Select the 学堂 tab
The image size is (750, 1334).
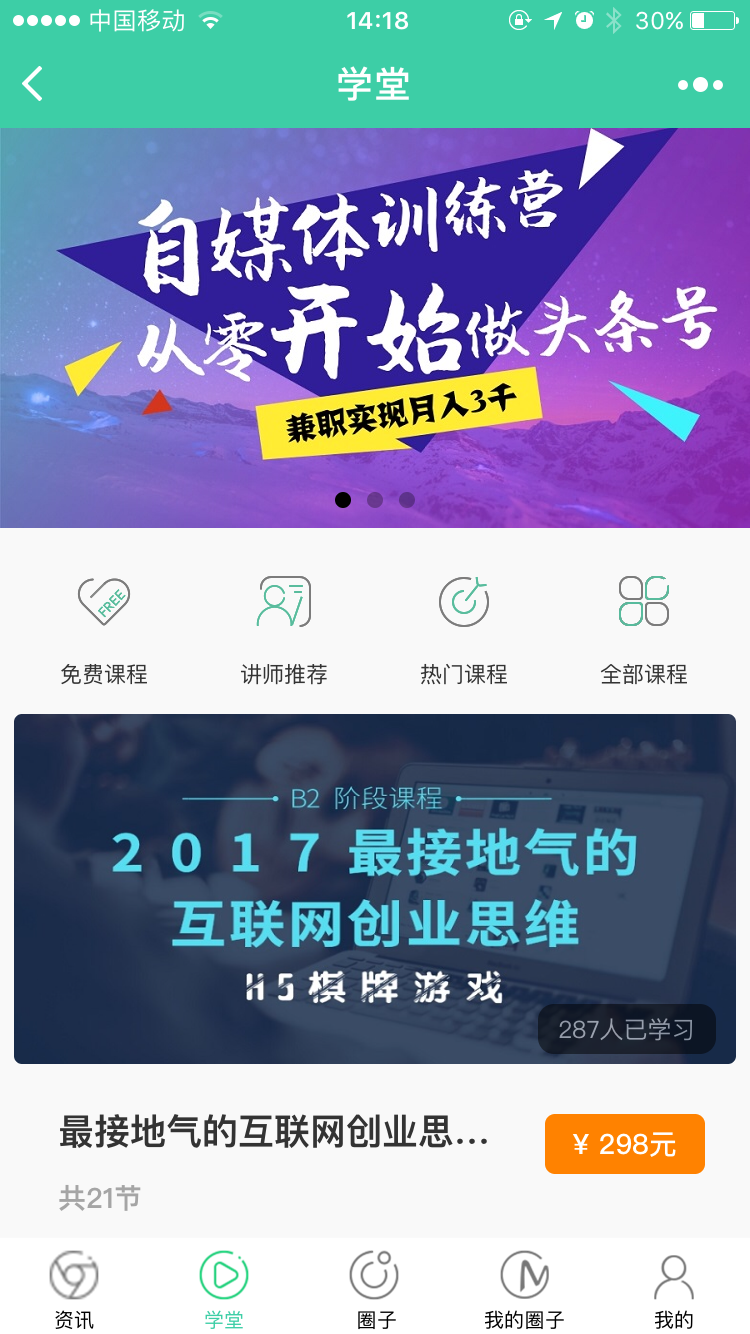[224, 1288]
